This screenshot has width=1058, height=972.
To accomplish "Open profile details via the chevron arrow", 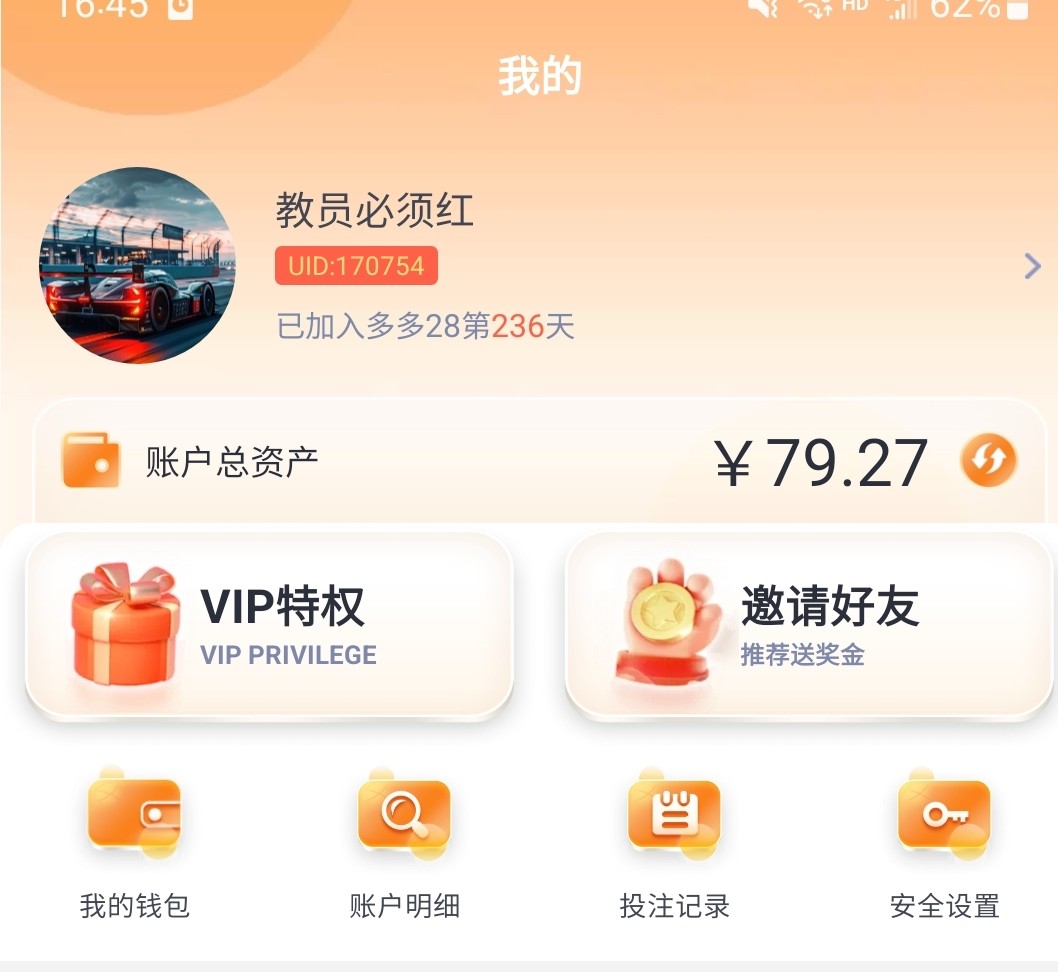I will tap(1032, 266).
